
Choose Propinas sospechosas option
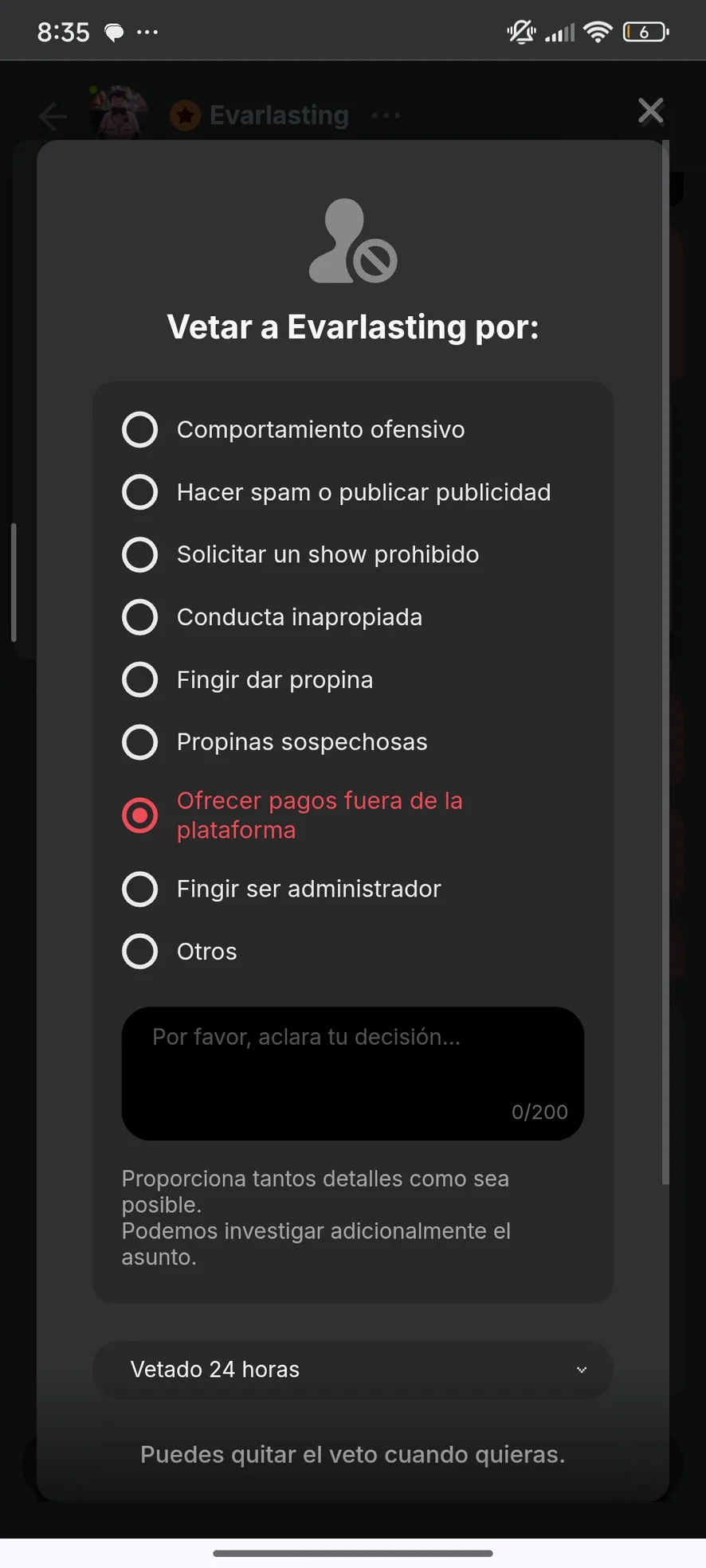point(140,742)
